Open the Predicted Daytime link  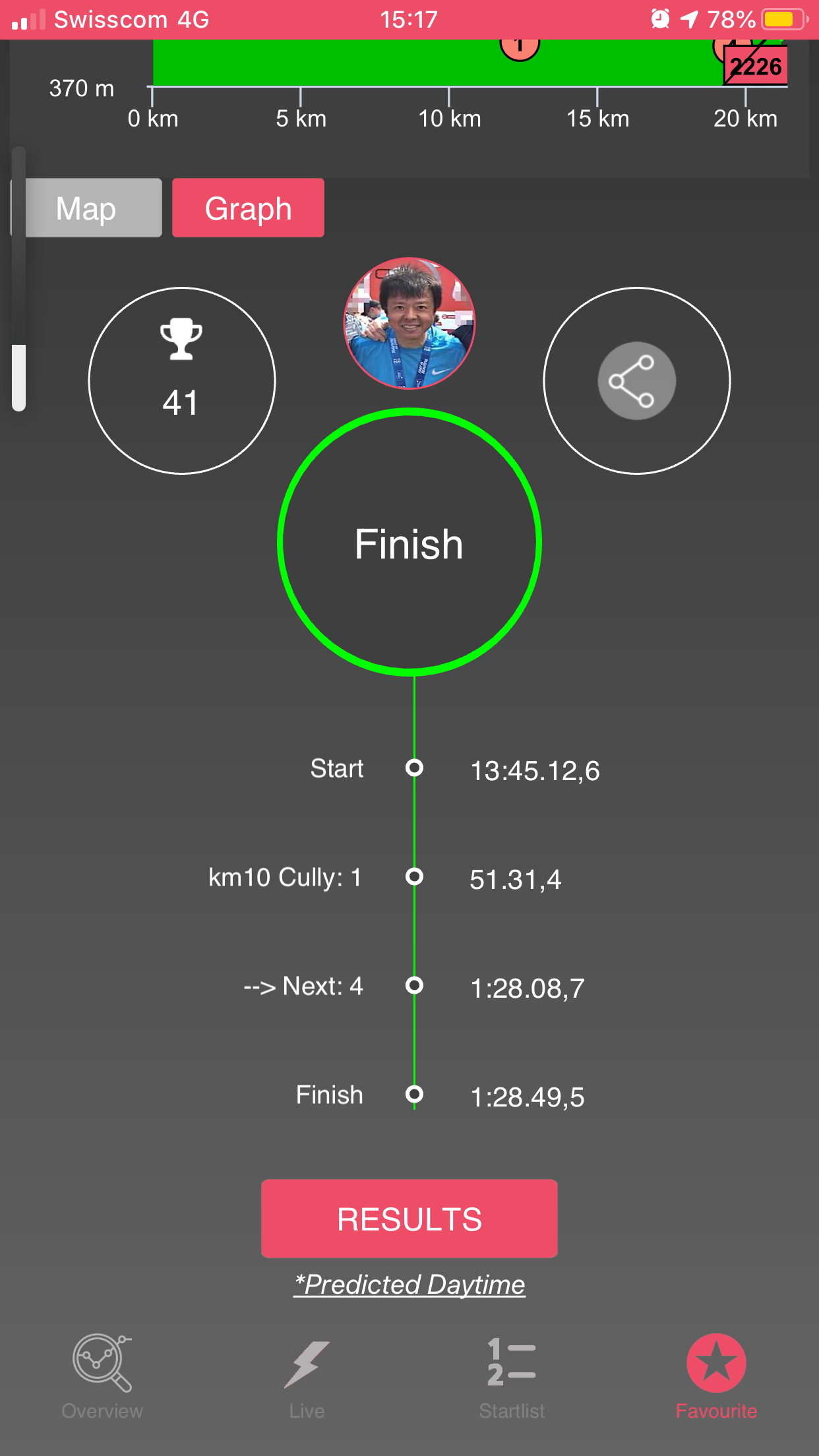tap(409, 1285)
